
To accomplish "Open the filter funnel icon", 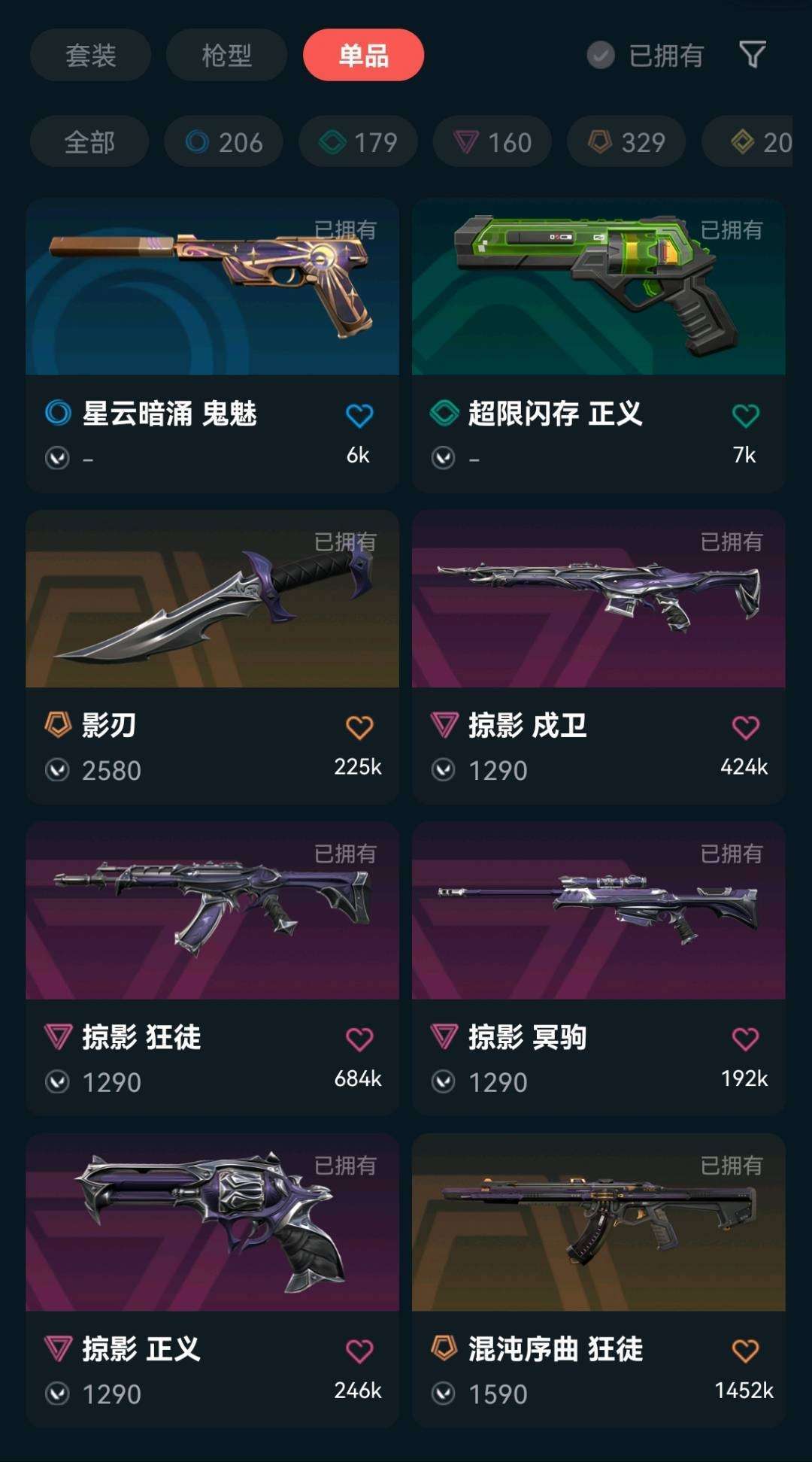I will click(x=753, y=54).
